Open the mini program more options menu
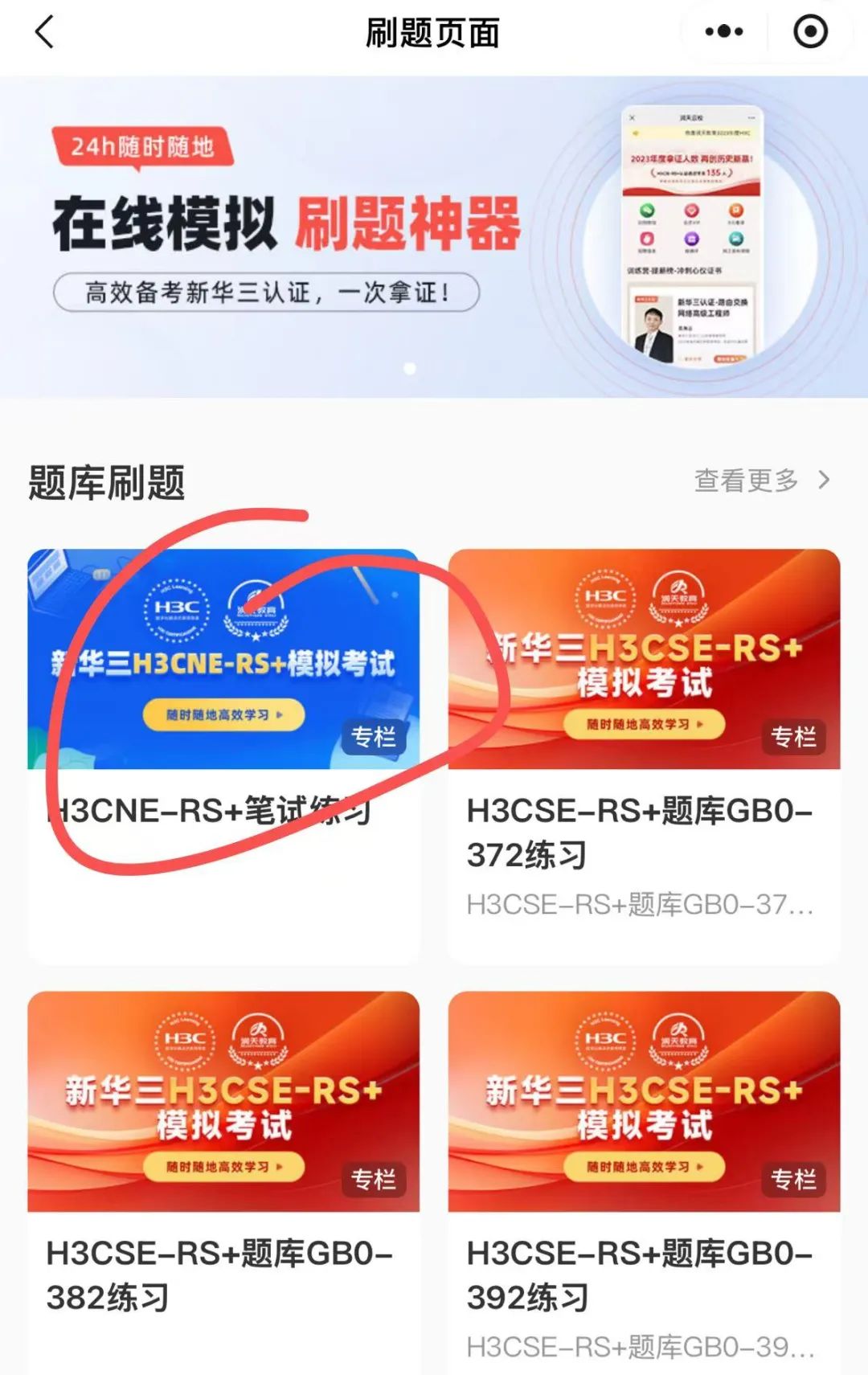This screenshot has width=868, height=1375. [x=723, y=32]
